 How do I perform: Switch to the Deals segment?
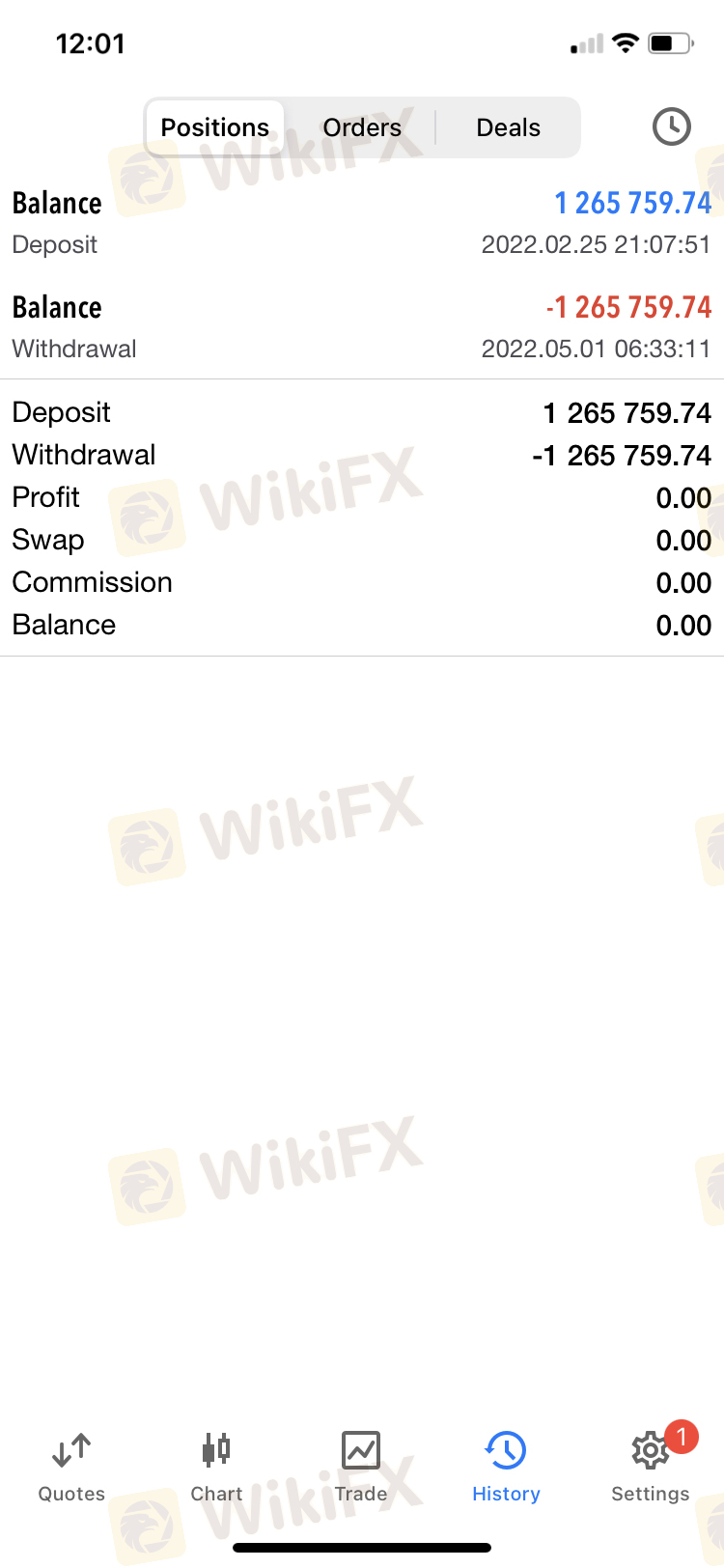tap(508, 127)
